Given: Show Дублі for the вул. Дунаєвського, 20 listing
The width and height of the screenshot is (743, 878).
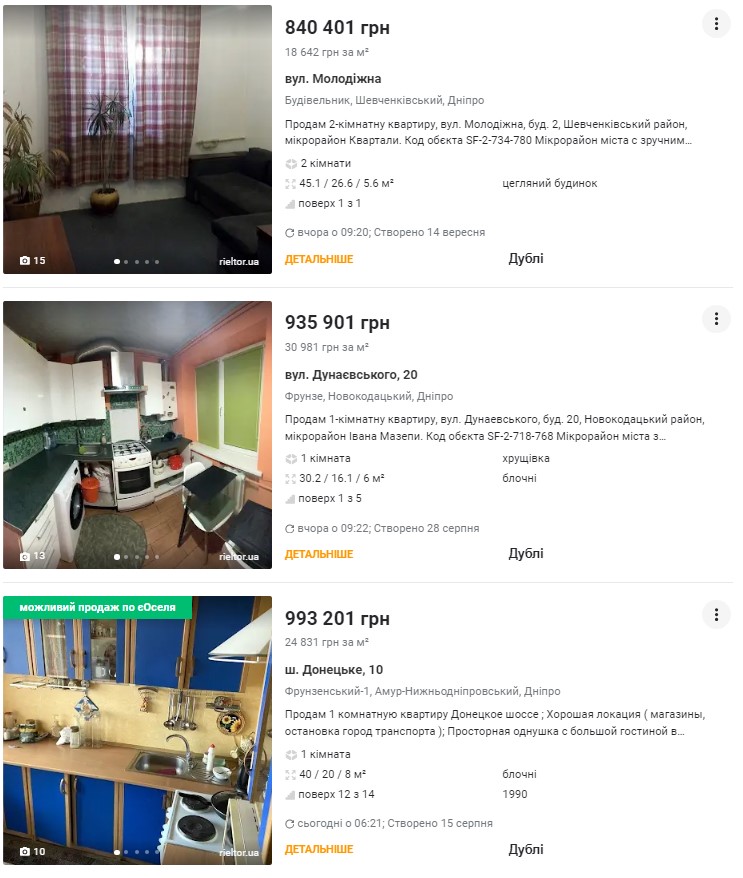Looking at the screenshot, I should click(526, 554).
